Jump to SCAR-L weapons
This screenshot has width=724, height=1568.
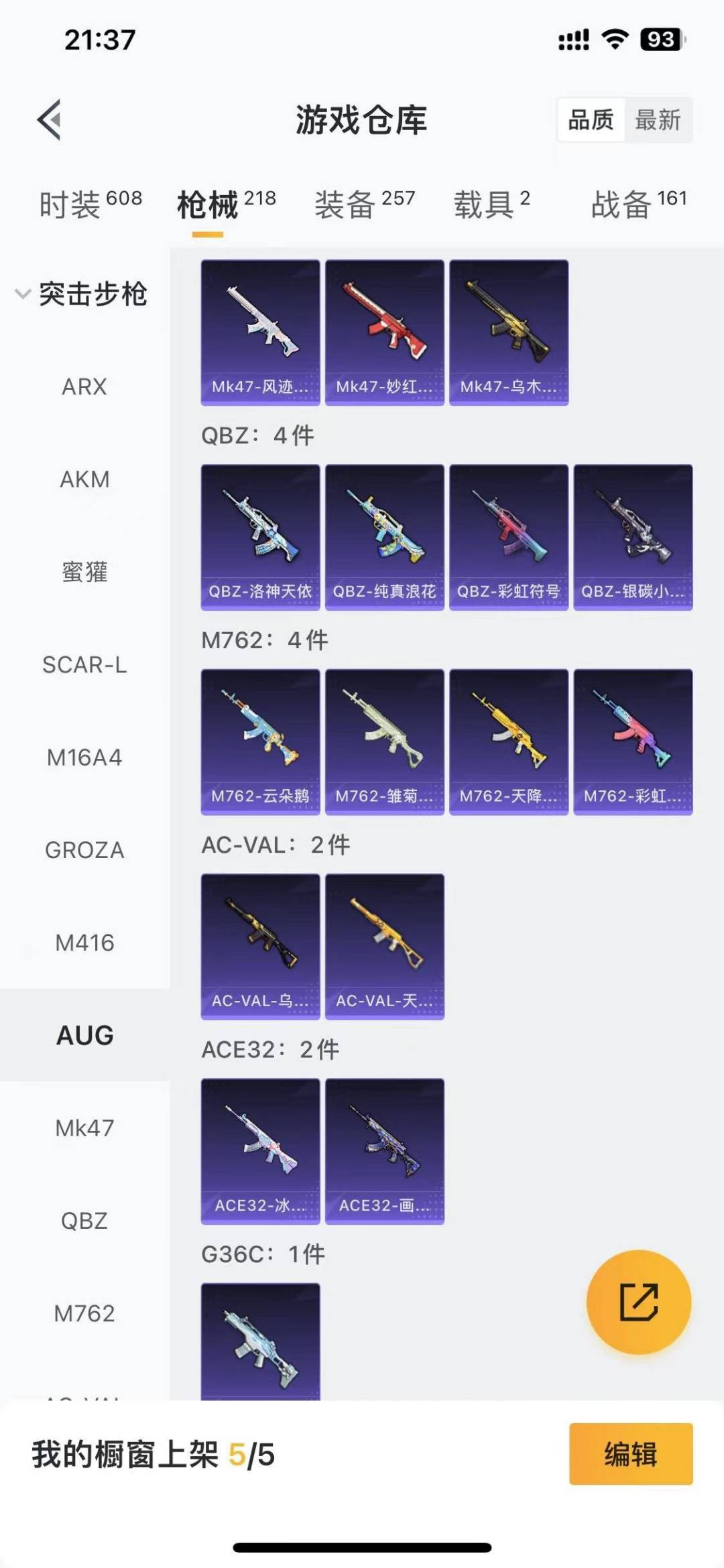coord(84,664)
